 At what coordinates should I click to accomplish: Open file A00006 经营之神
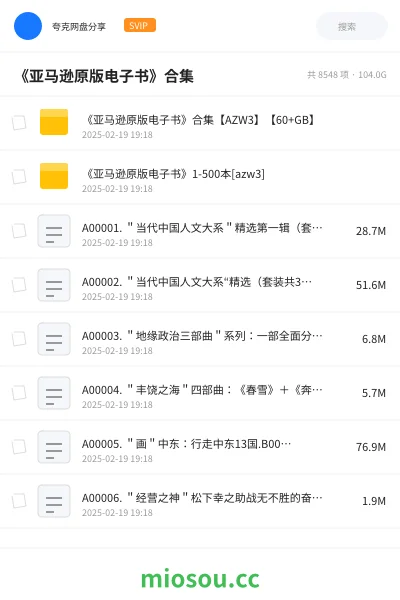point(200,501)
